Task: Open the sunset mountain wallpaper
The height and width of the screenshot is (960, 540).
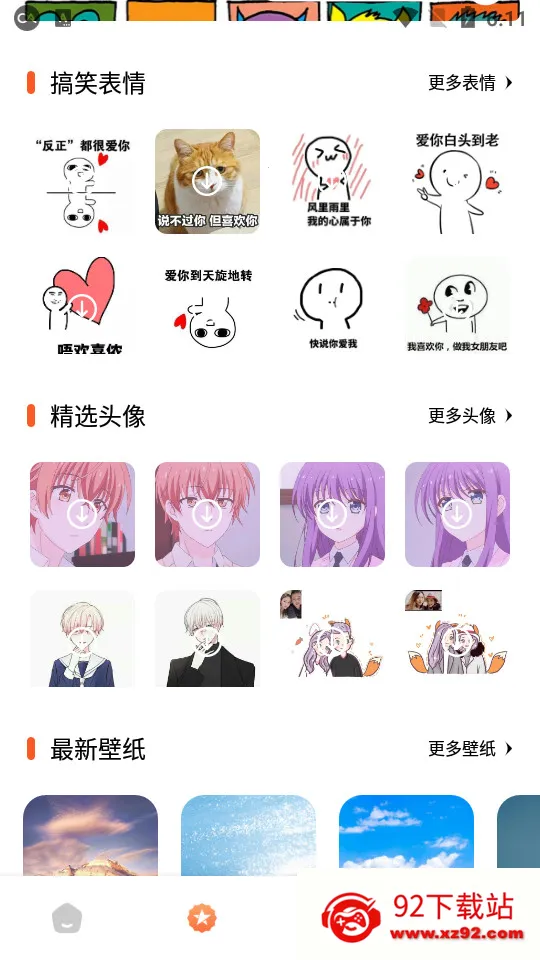Action: point(91,835)
